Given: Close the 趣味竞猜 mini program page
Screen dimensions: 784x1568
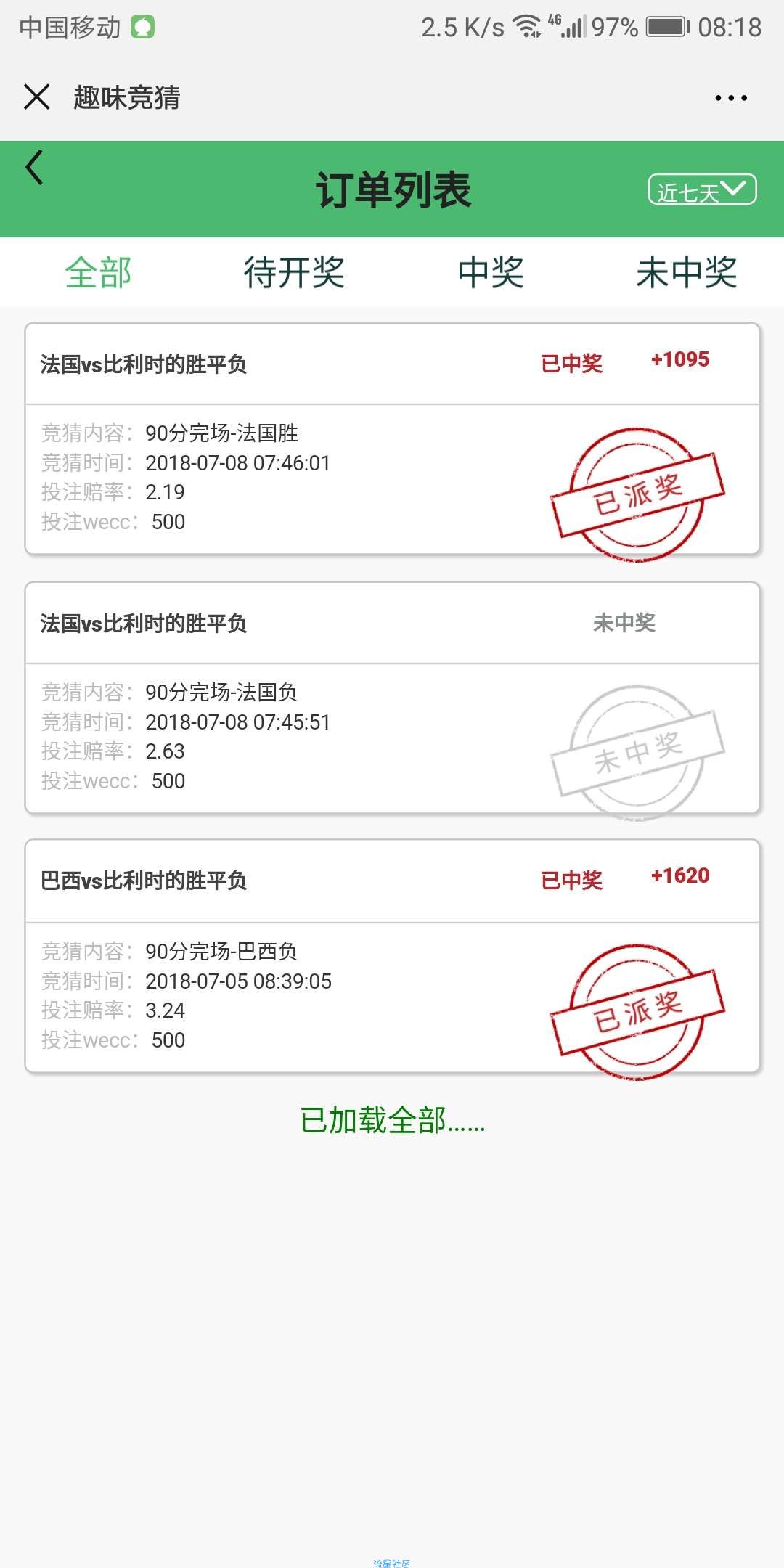Looking at the screenshot, I should [36, 97].
